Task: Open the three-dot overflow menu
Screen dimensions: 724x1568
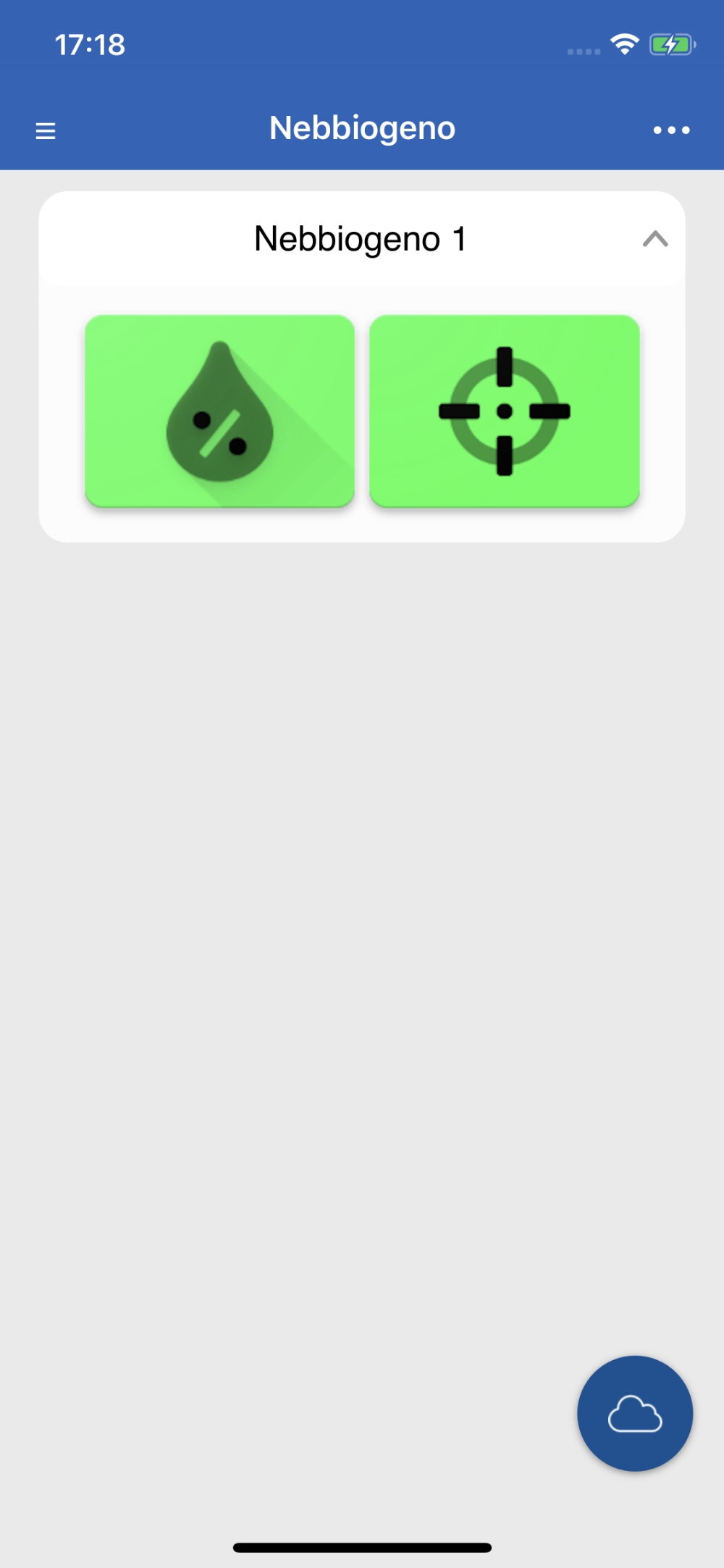Action: [x=671, y=130]
